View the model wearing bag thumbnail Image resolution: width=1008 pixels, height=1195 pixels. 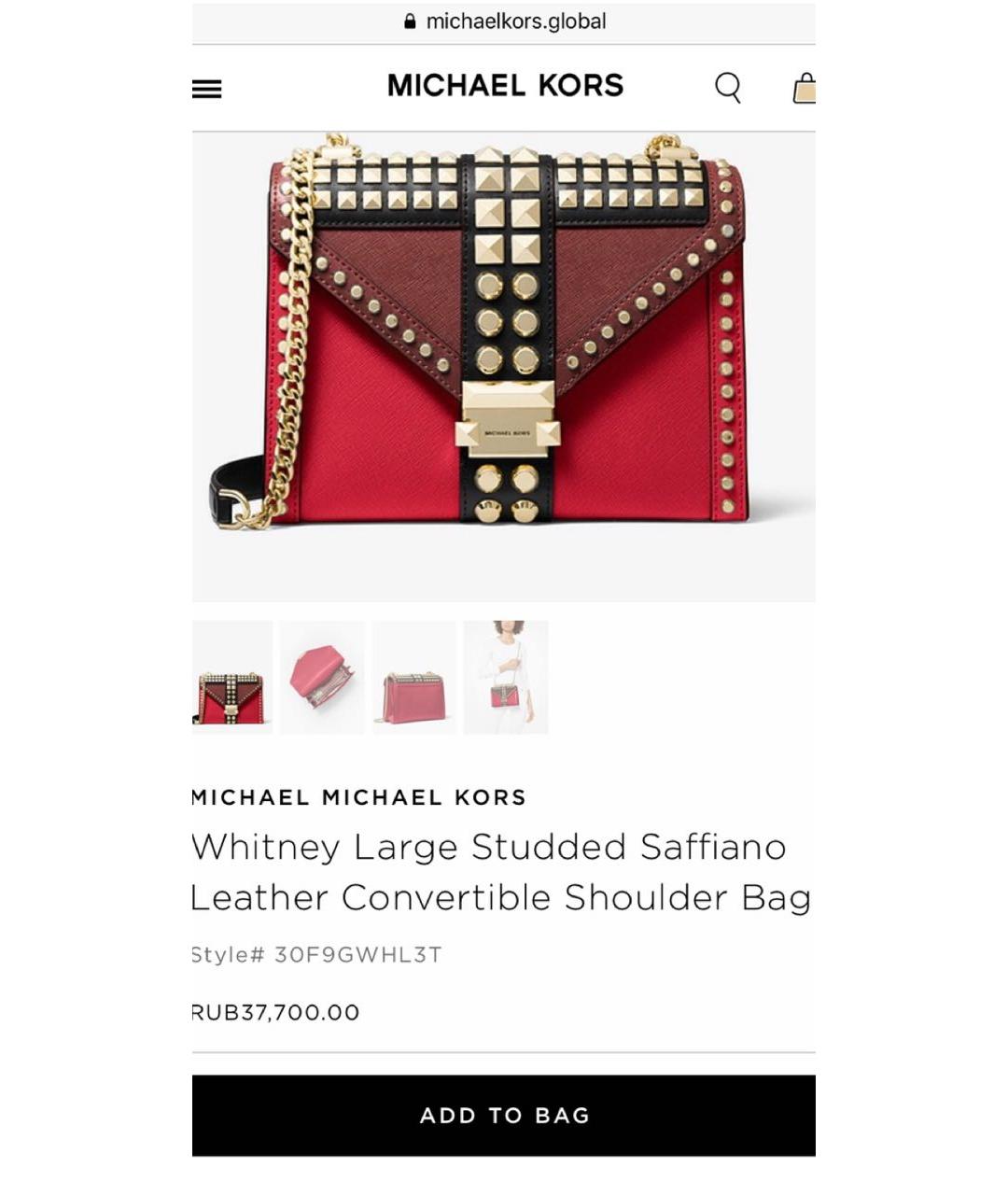(x=506, y=677)
